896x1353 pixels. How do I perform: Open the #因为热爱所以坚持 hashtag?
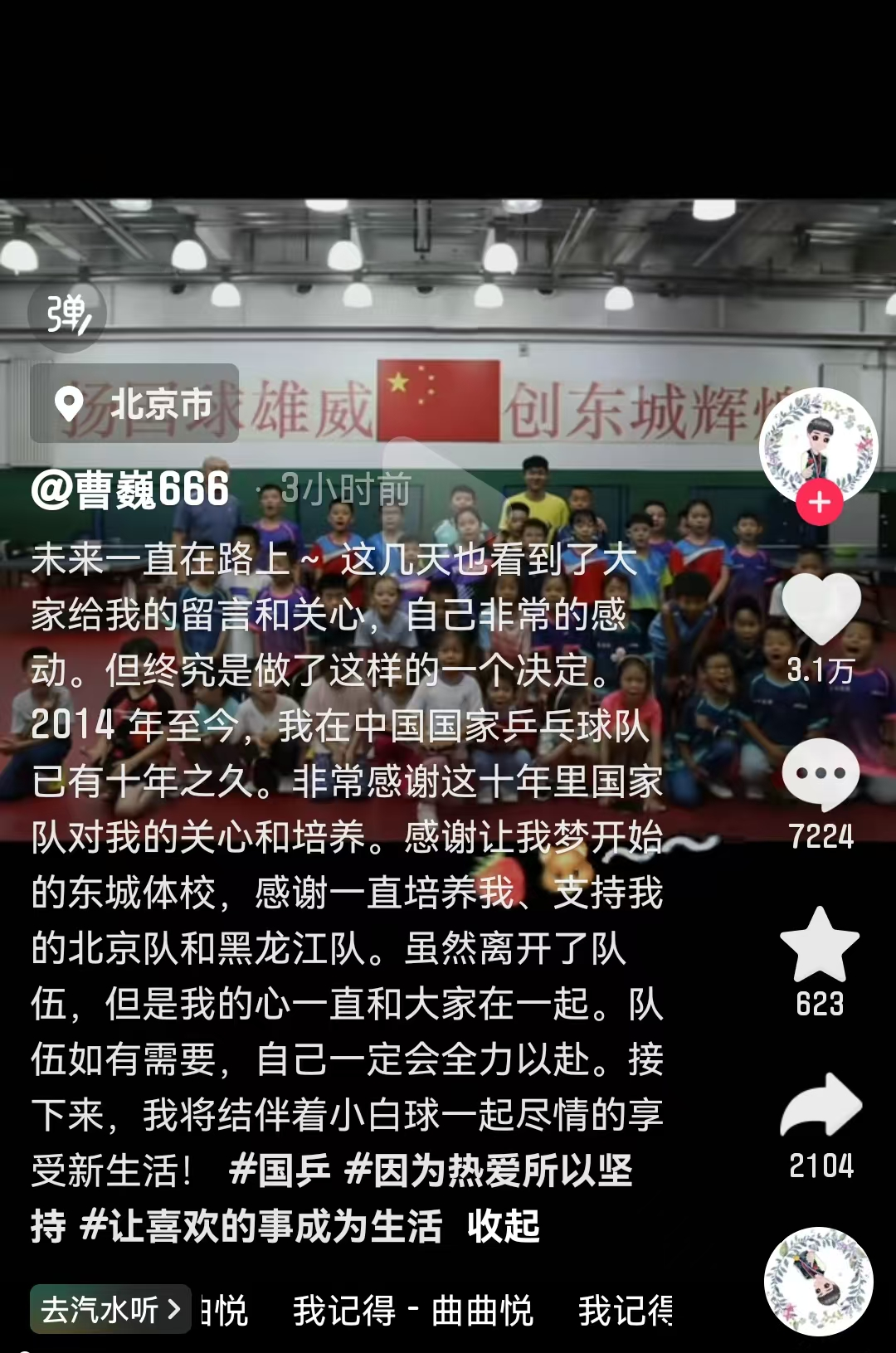click(x=488, y=1170)
